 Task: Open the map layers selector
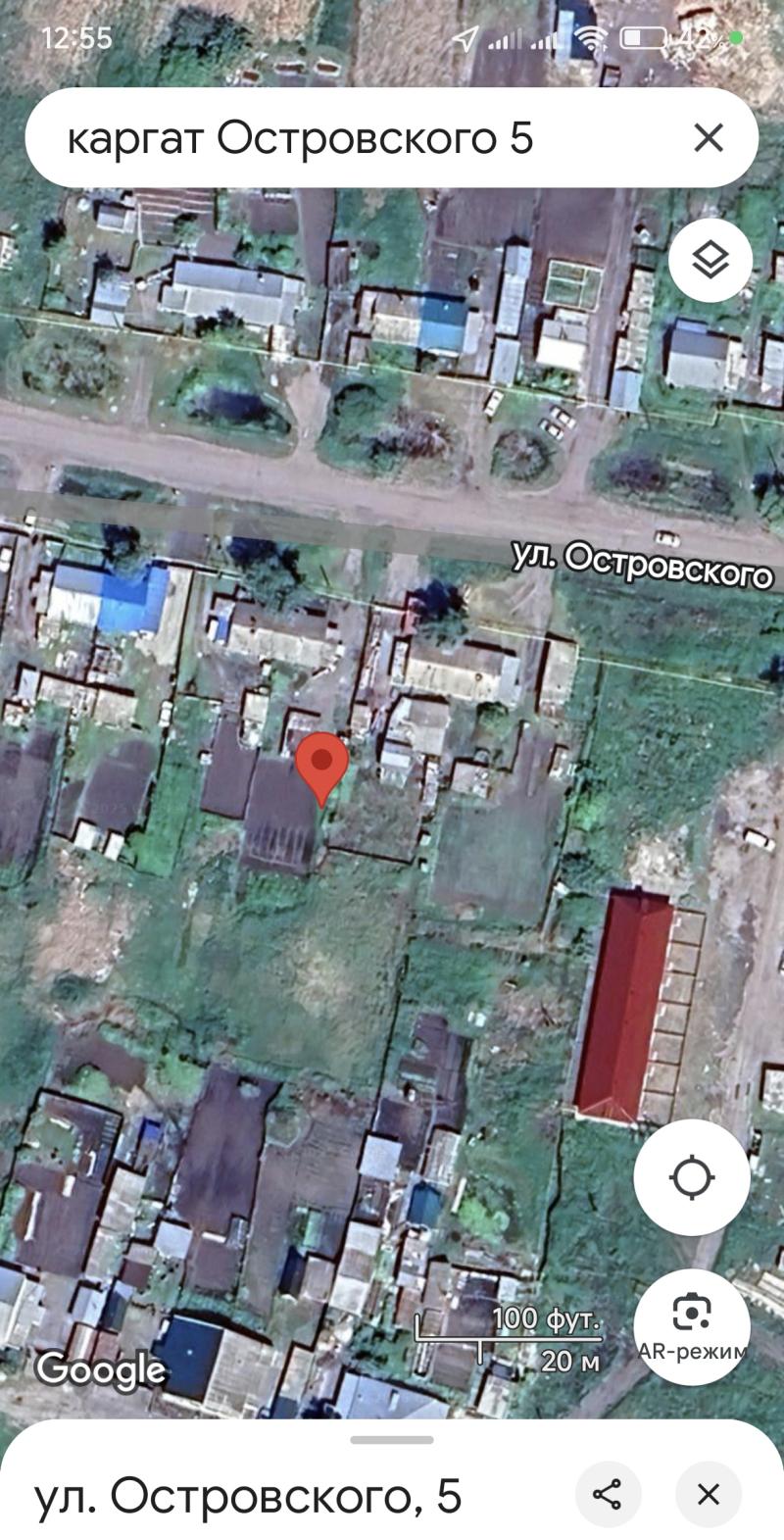[x=710, y=261]
